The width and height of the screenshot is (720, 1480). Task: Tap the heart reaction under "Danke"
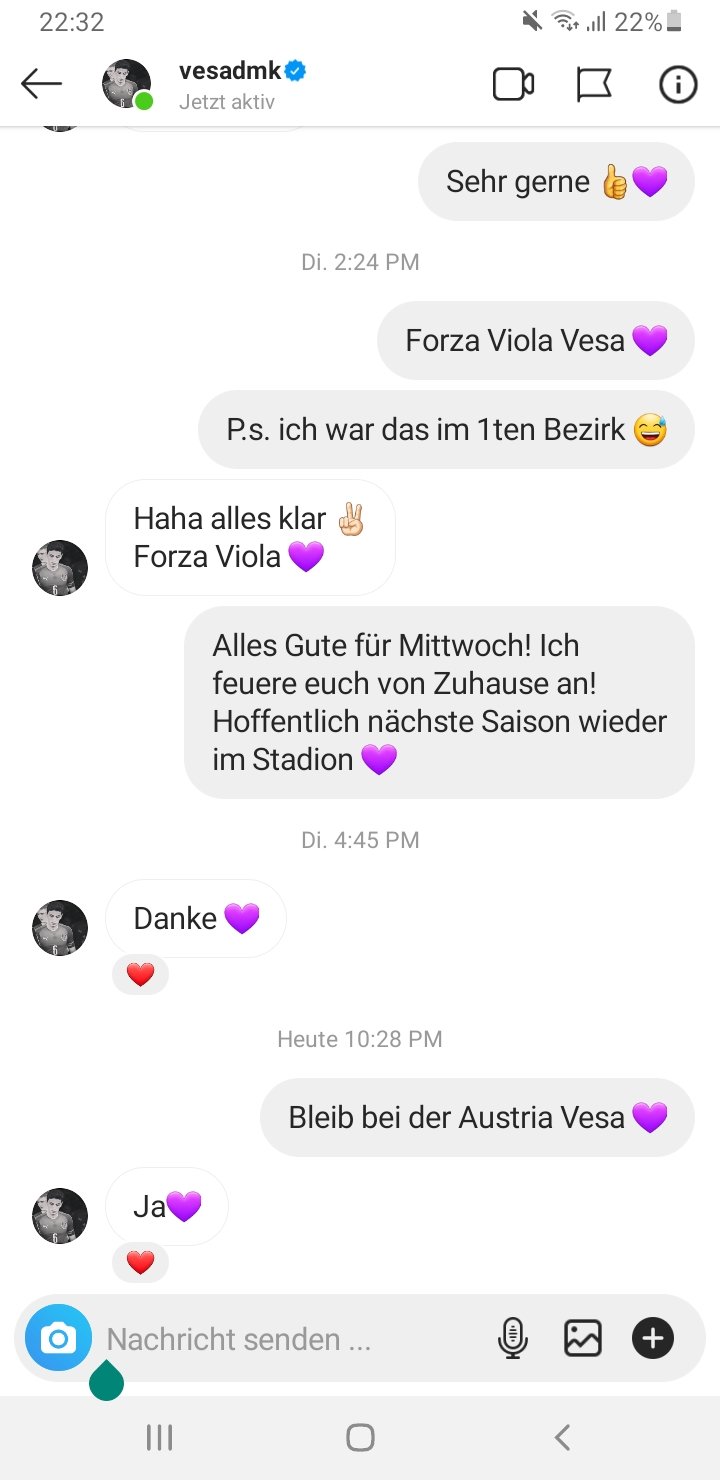(x=141, y=975)
